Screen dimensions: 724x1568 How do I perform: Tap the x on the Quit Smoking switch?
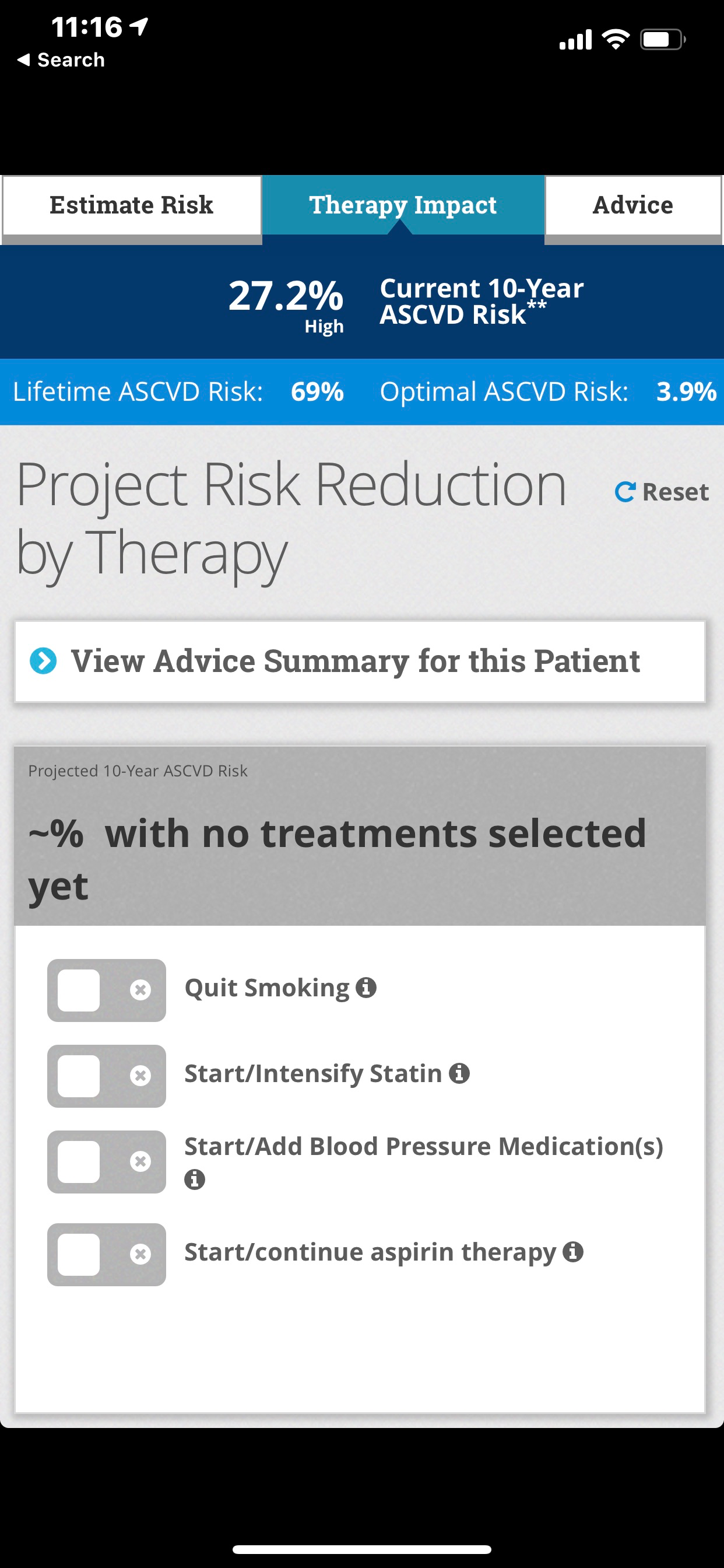pyautogui.click(x=140, y=991)
